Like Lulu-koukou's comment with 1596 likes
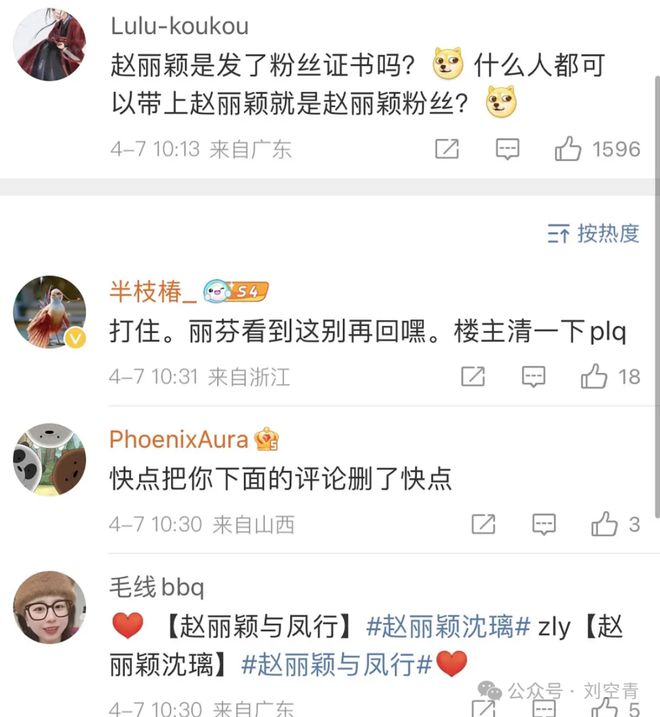 (569, 150)
